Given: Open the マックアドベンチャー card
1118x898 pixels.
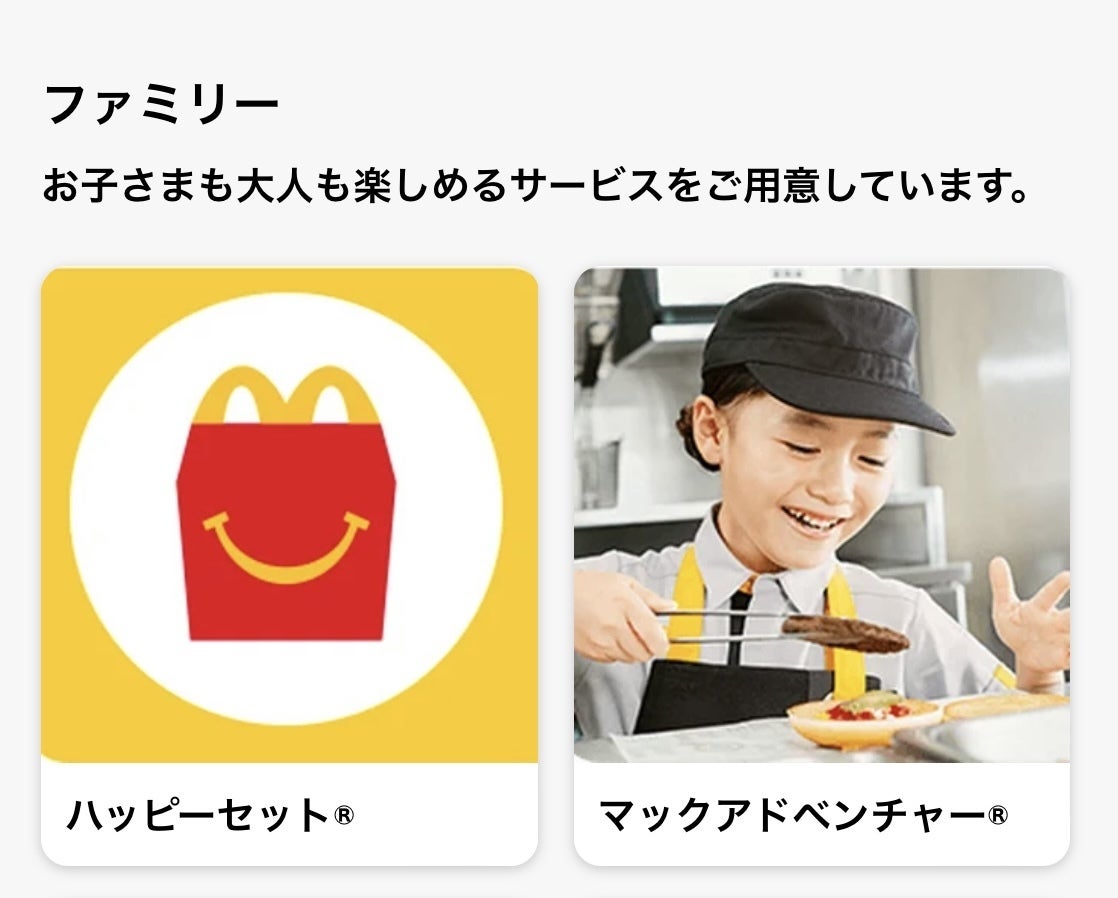Looking at the screenshot, I should point(821,565).
